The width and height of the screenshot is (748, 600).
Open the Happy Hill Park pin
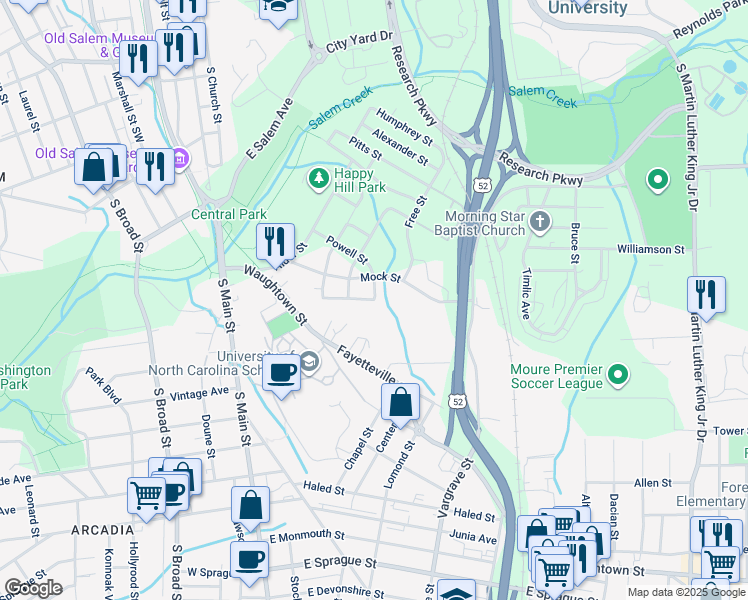pyautogui.click(x=319, y=178)
